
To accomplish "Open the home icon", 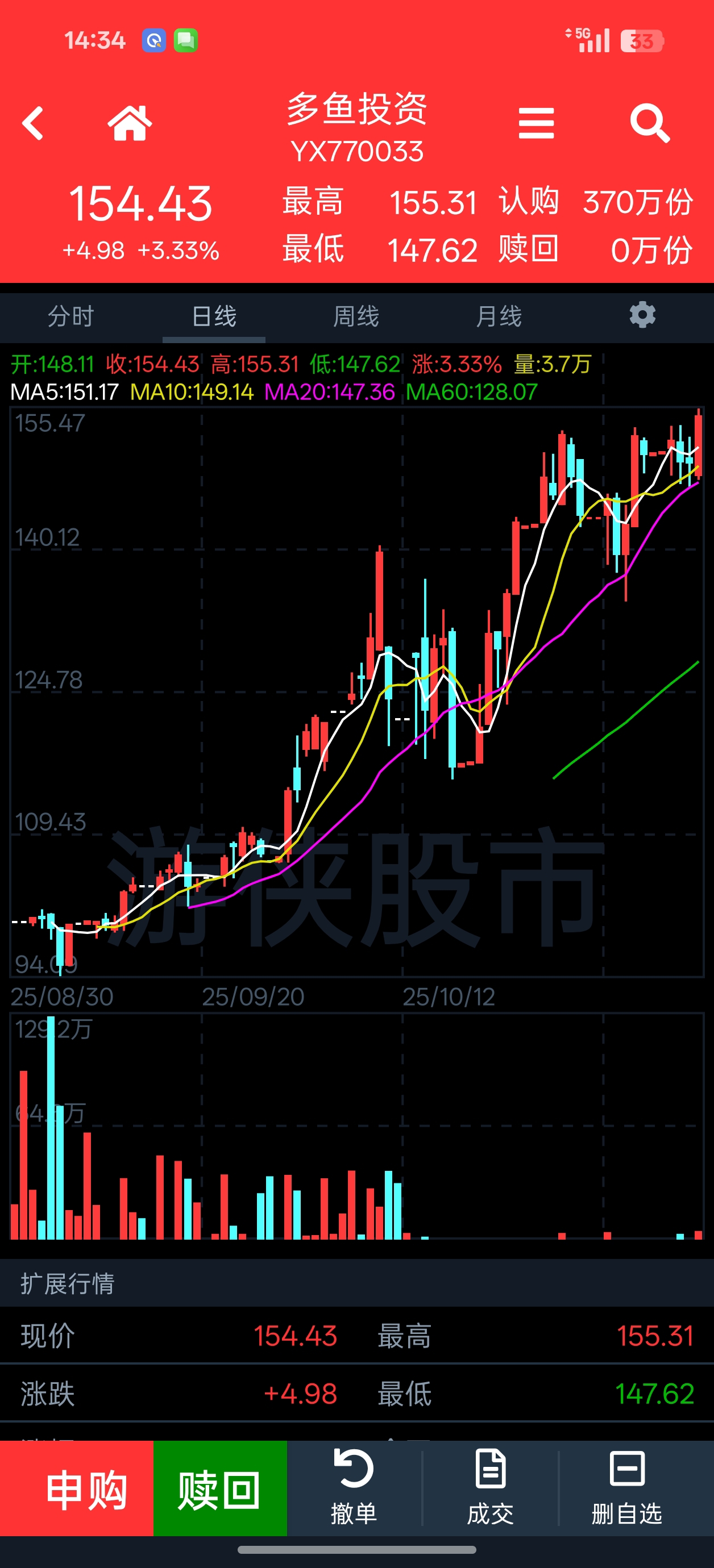I will [129, 124].
